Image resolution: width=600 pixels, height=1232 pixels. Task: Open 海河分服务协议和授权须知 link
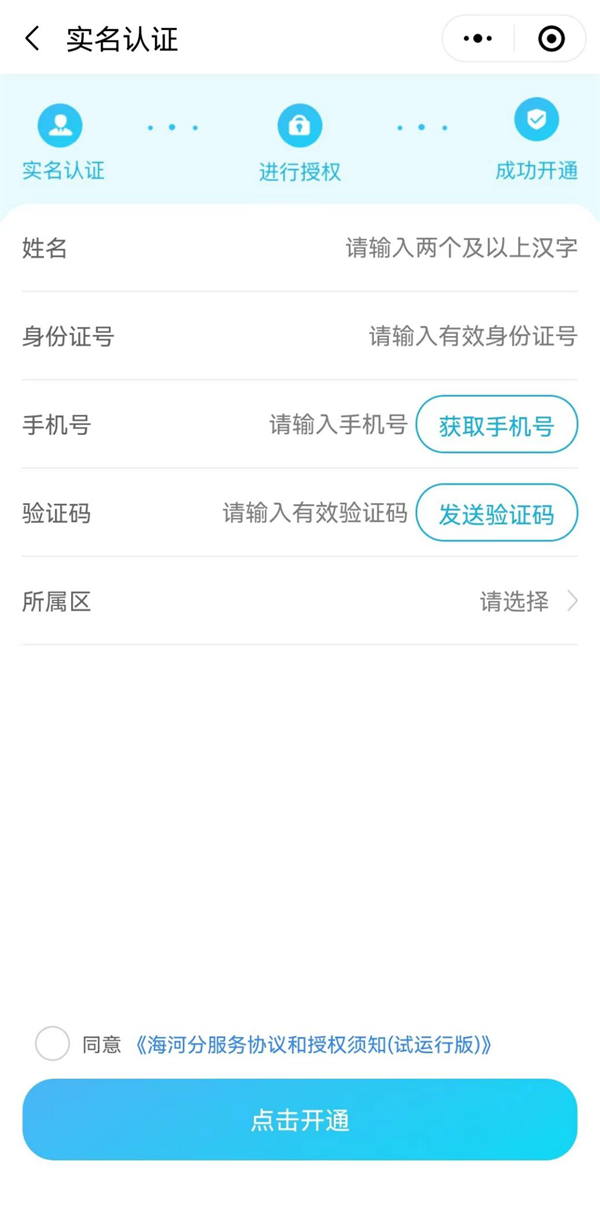(x=313, y=1045)
